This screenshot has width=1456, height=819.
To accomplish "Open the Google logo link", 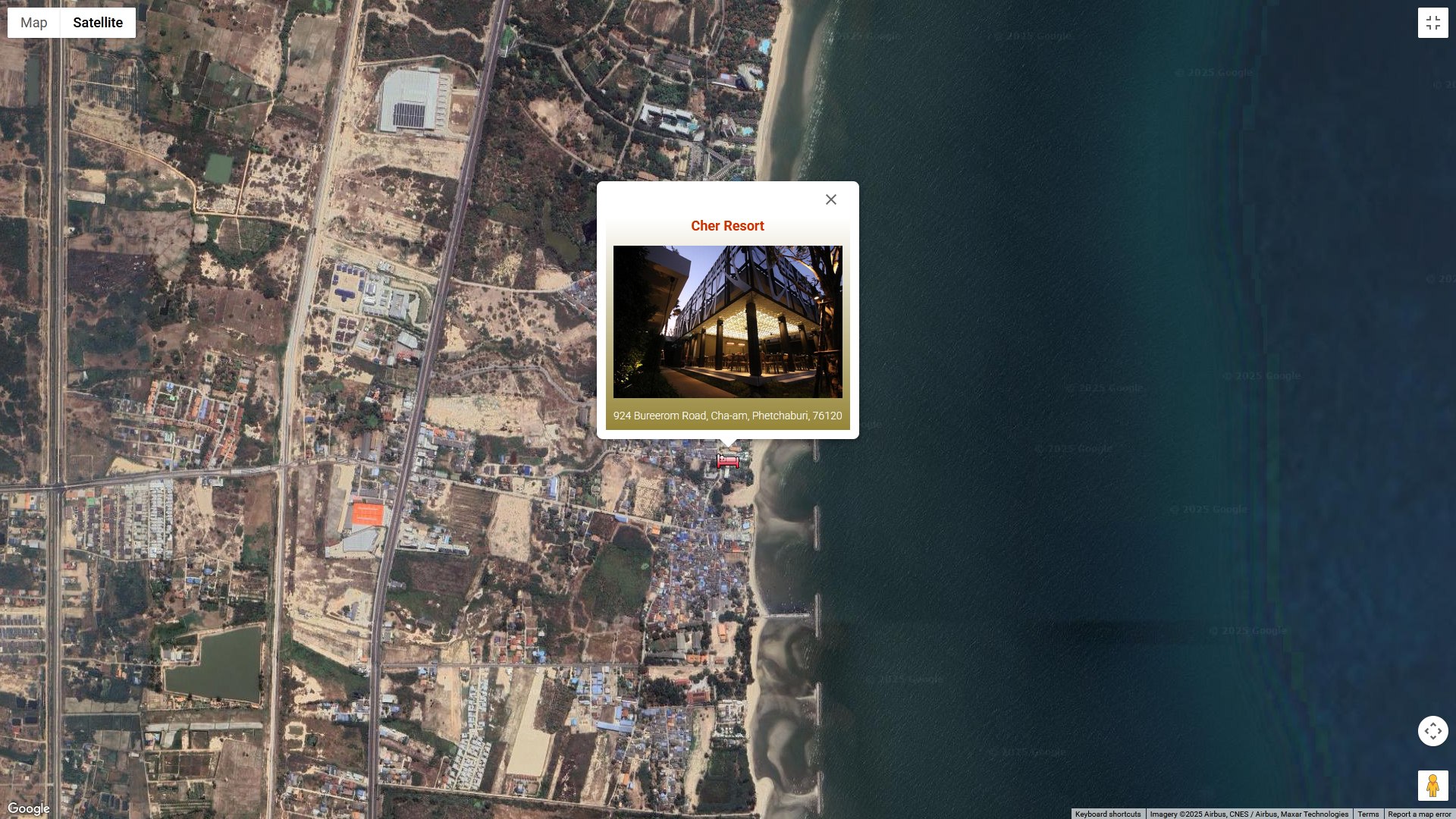I will (x=29, y=808).
